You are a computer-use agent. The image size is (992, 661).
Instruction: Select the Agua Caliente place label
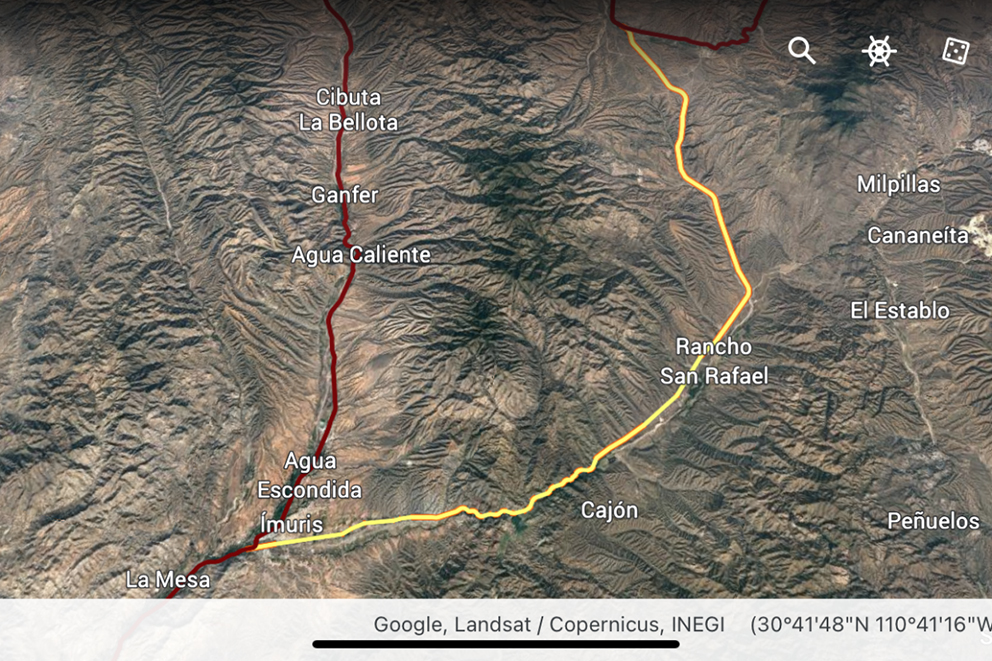[361, 255]
